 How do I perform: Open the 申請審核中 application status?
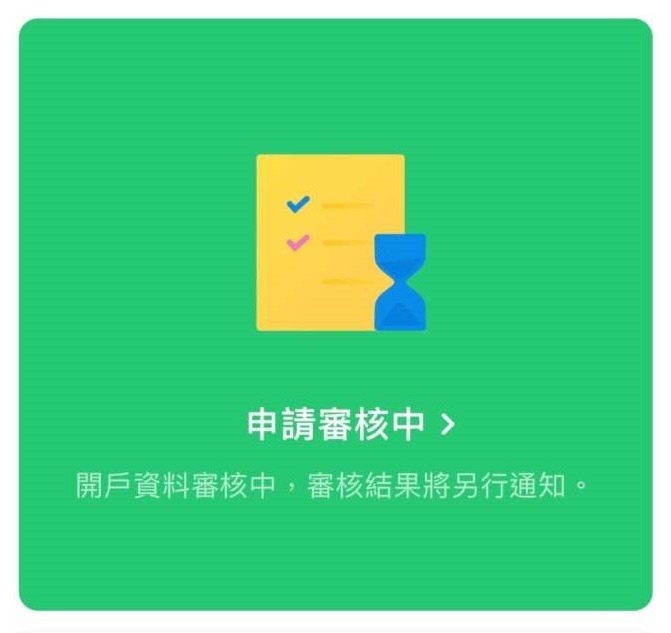point(350,425)
